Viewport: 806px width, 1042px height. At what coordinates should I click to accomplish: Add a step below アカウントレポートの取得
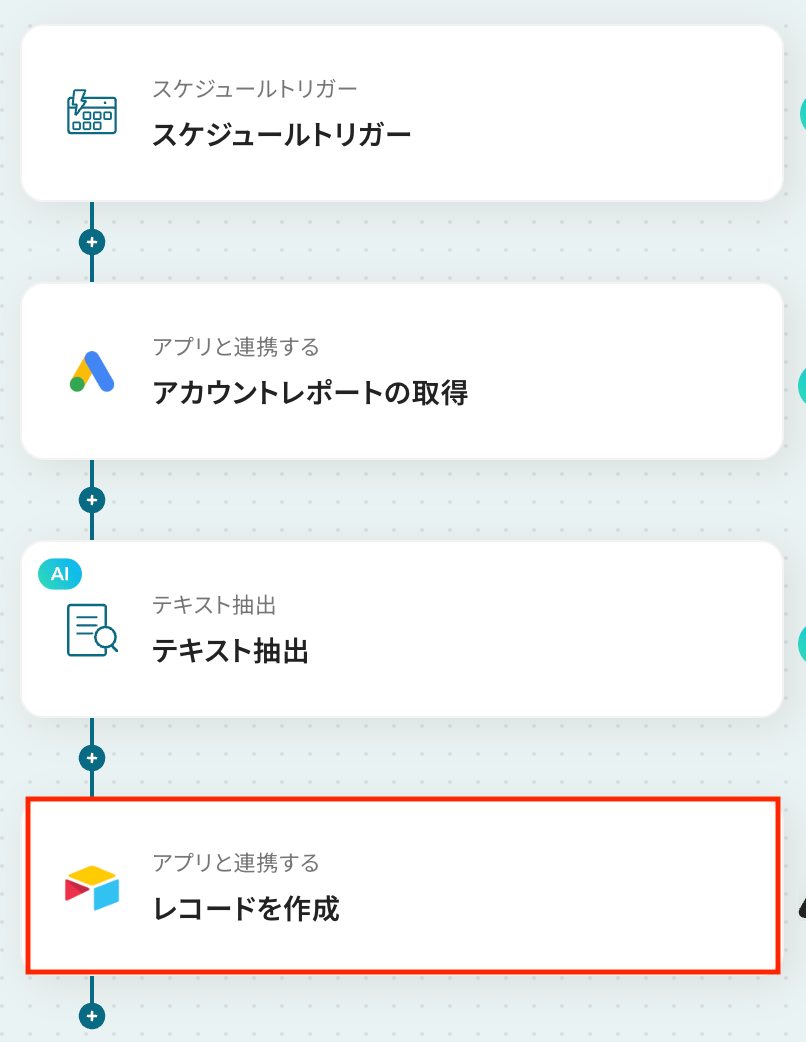92,499
